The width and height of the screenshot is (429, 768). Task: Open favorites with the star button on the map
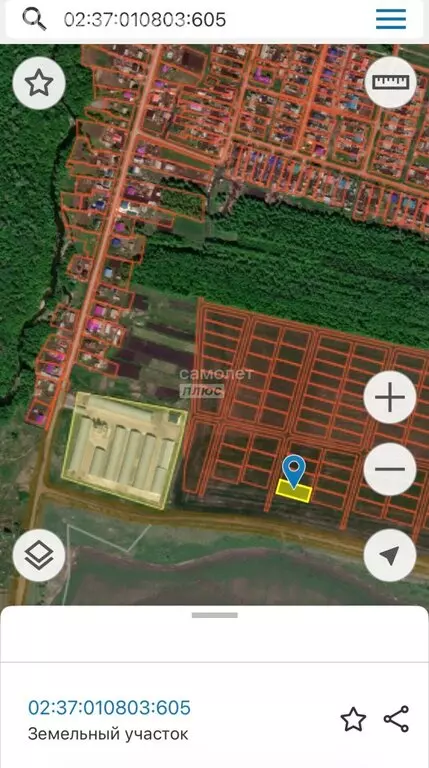(39, 83)
